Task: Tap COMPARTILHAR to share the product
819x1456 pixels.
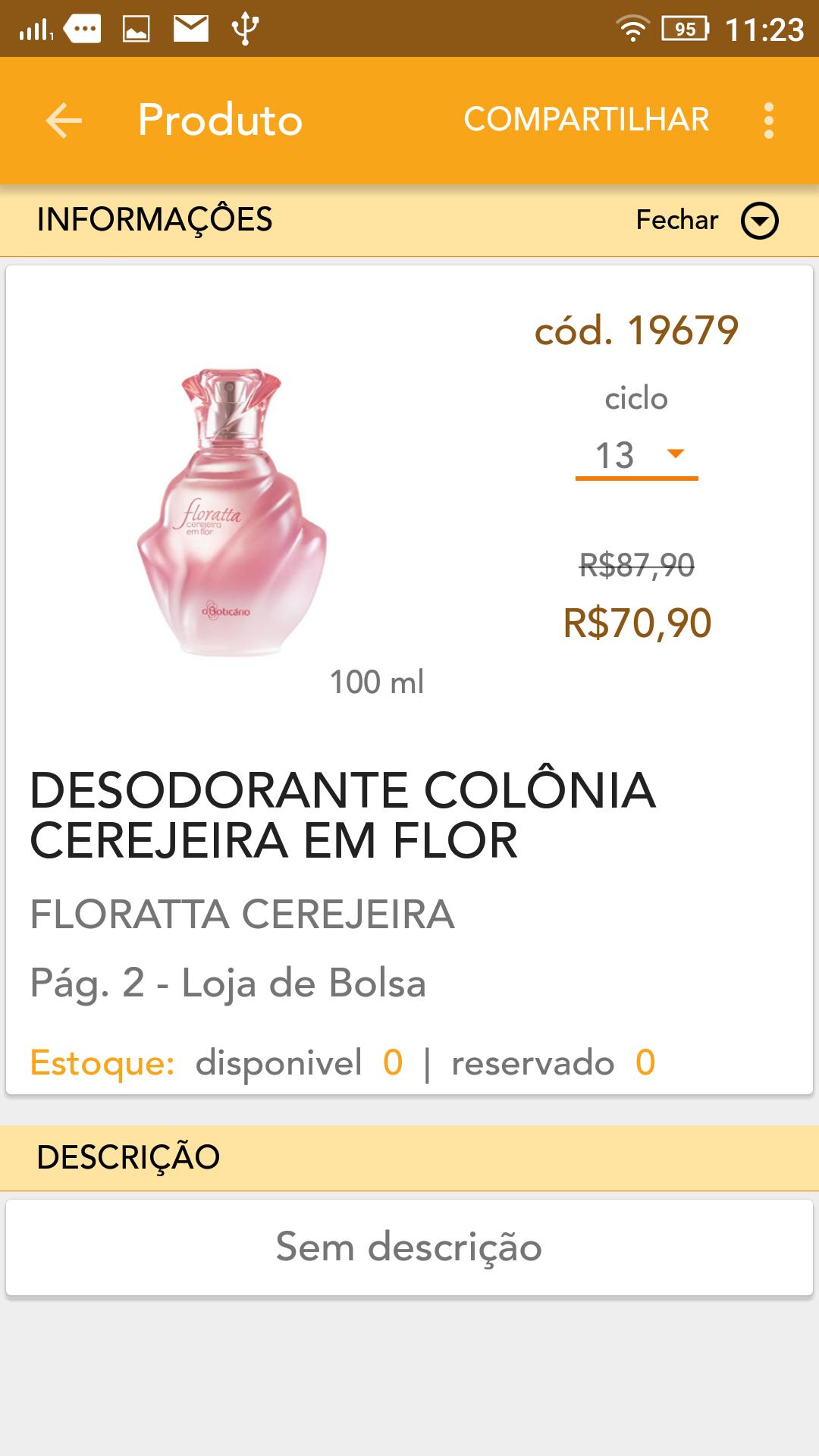Action: (587, 119)
